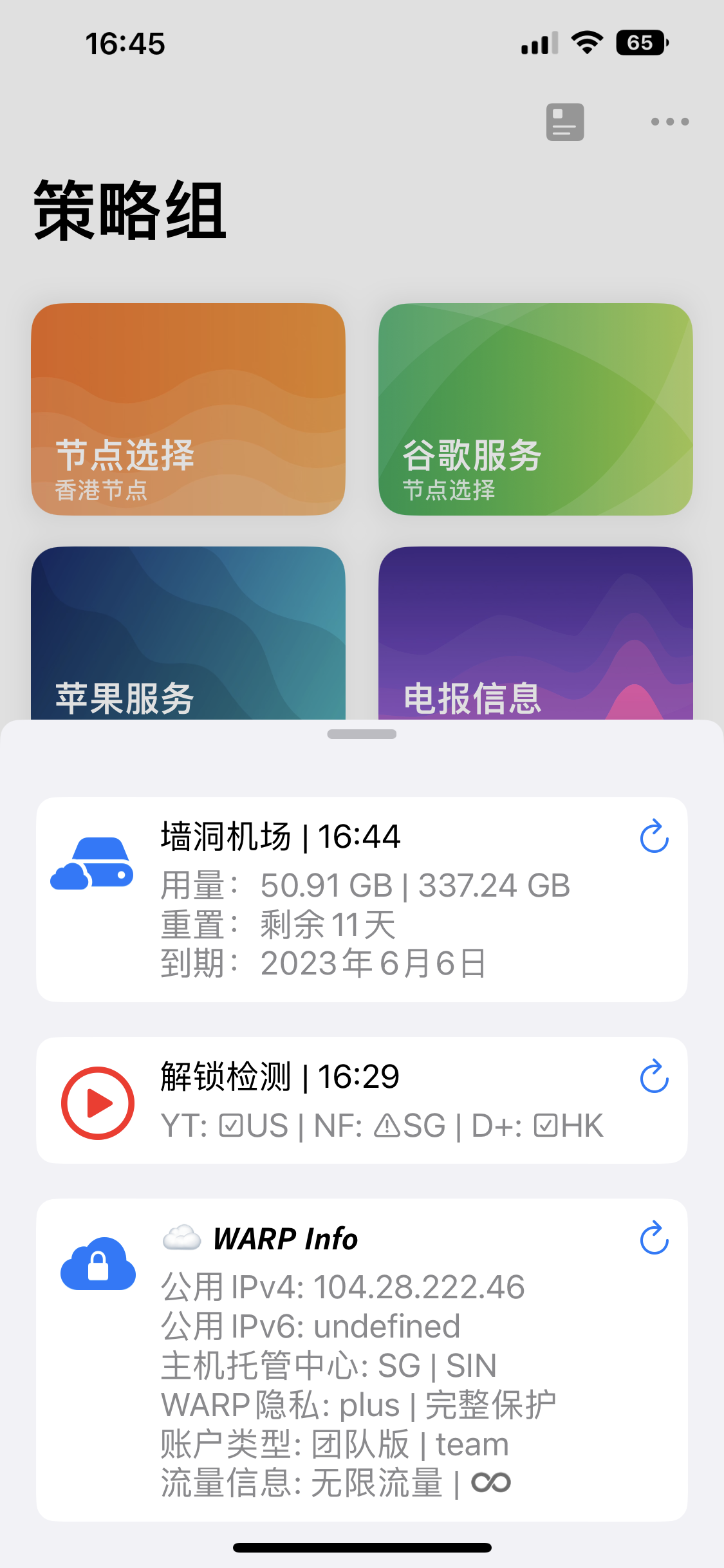724x1568 pixels.
Task: Refresh the 墙洞机场 usage panel
Action: click(654, 836)
